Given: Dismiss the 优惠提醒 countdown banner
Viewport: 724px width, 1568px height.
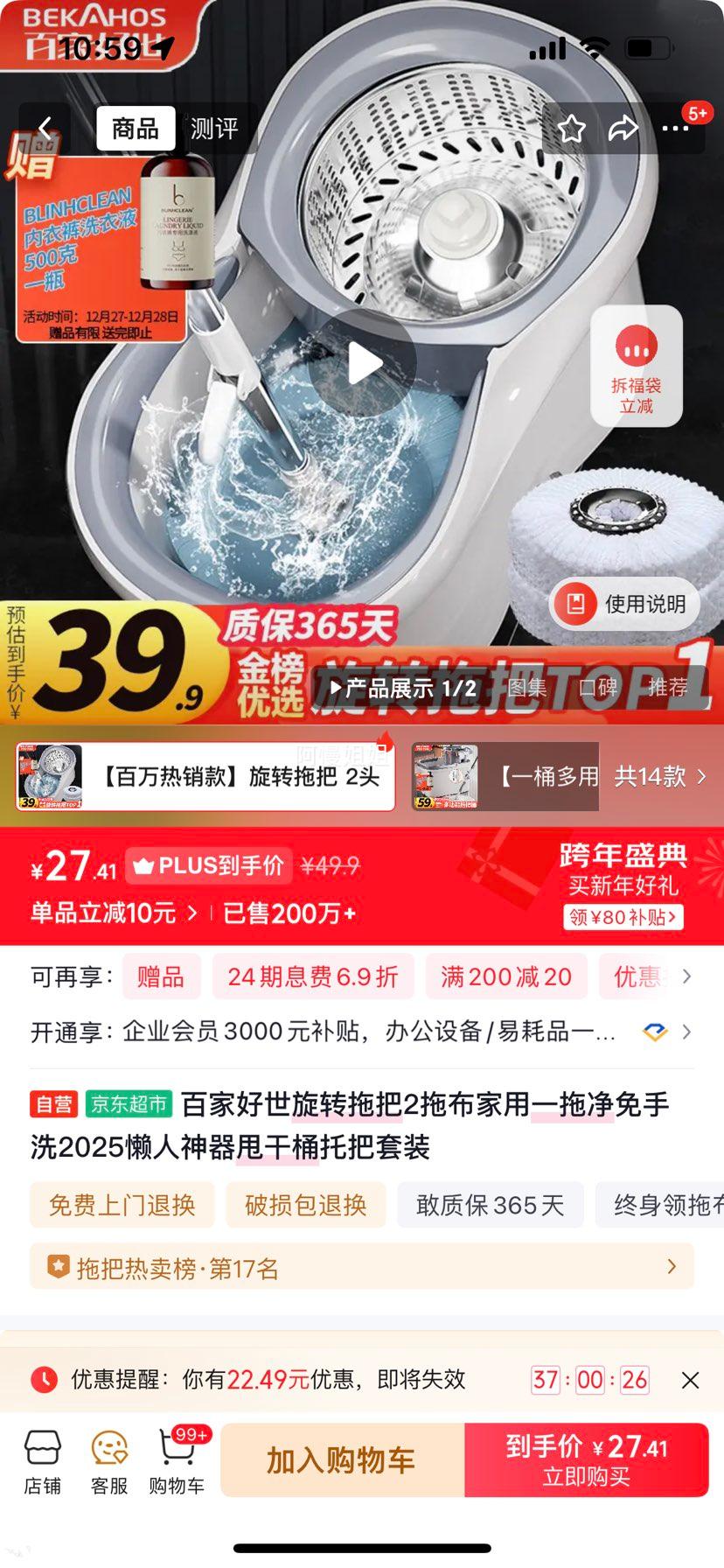Looking at the screenshot, I should point(690,1379).
